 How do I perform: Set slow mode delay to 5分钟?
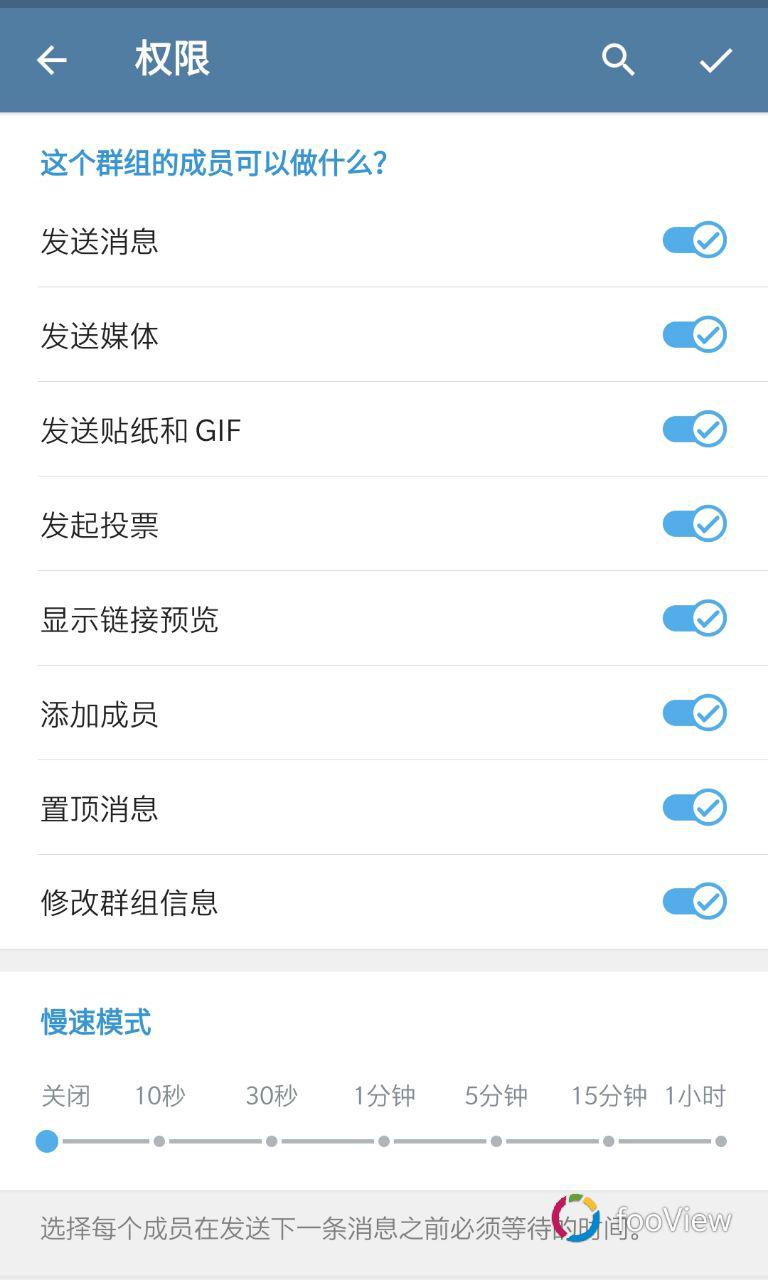click(496, 1141)
